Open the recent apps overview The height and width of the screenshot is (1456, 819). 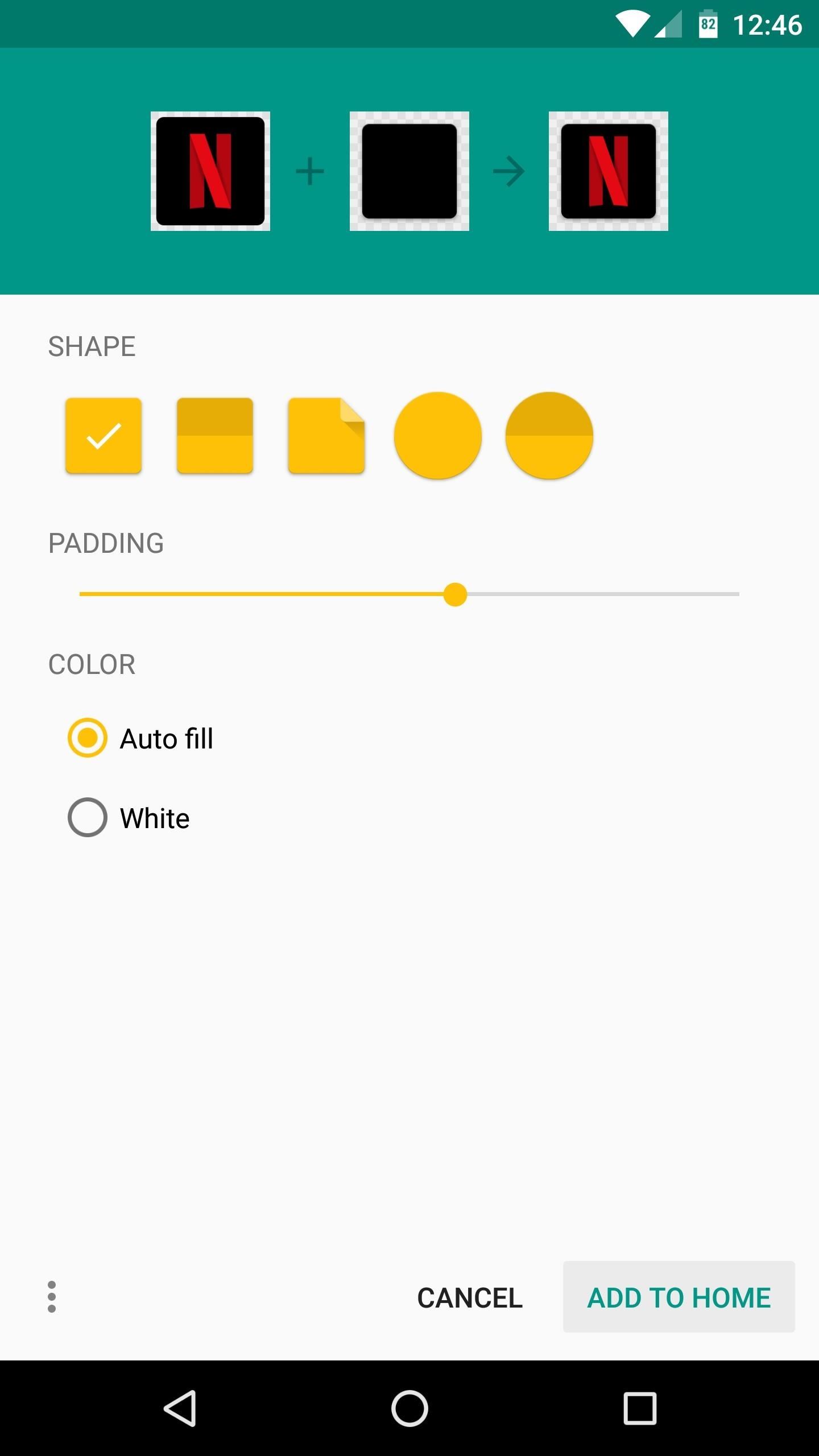tap(639, 1408)
